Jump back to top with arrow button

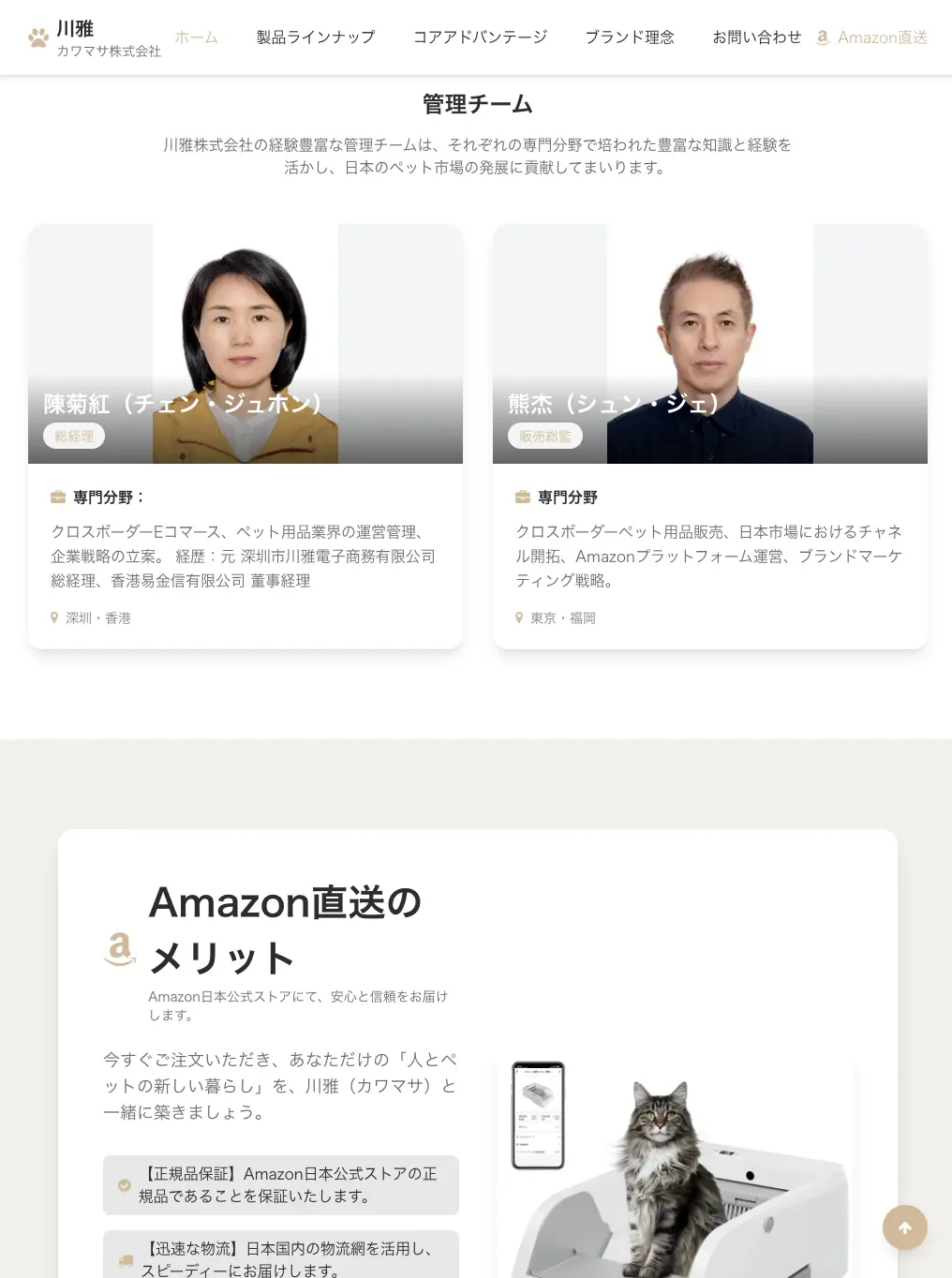click(x=904, y=1226)
